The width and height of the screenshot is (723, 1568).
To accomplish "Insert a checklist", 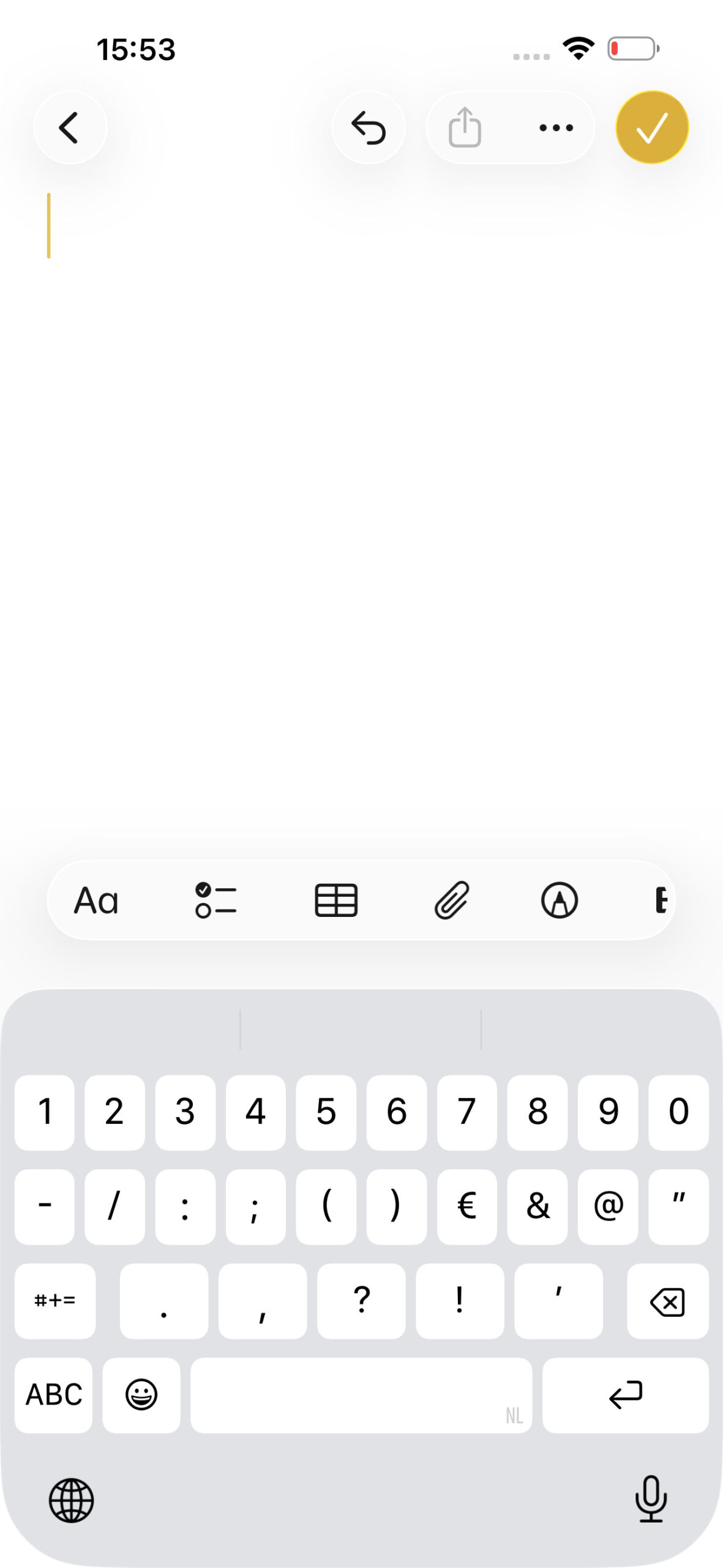I will [x=215, y=900].
